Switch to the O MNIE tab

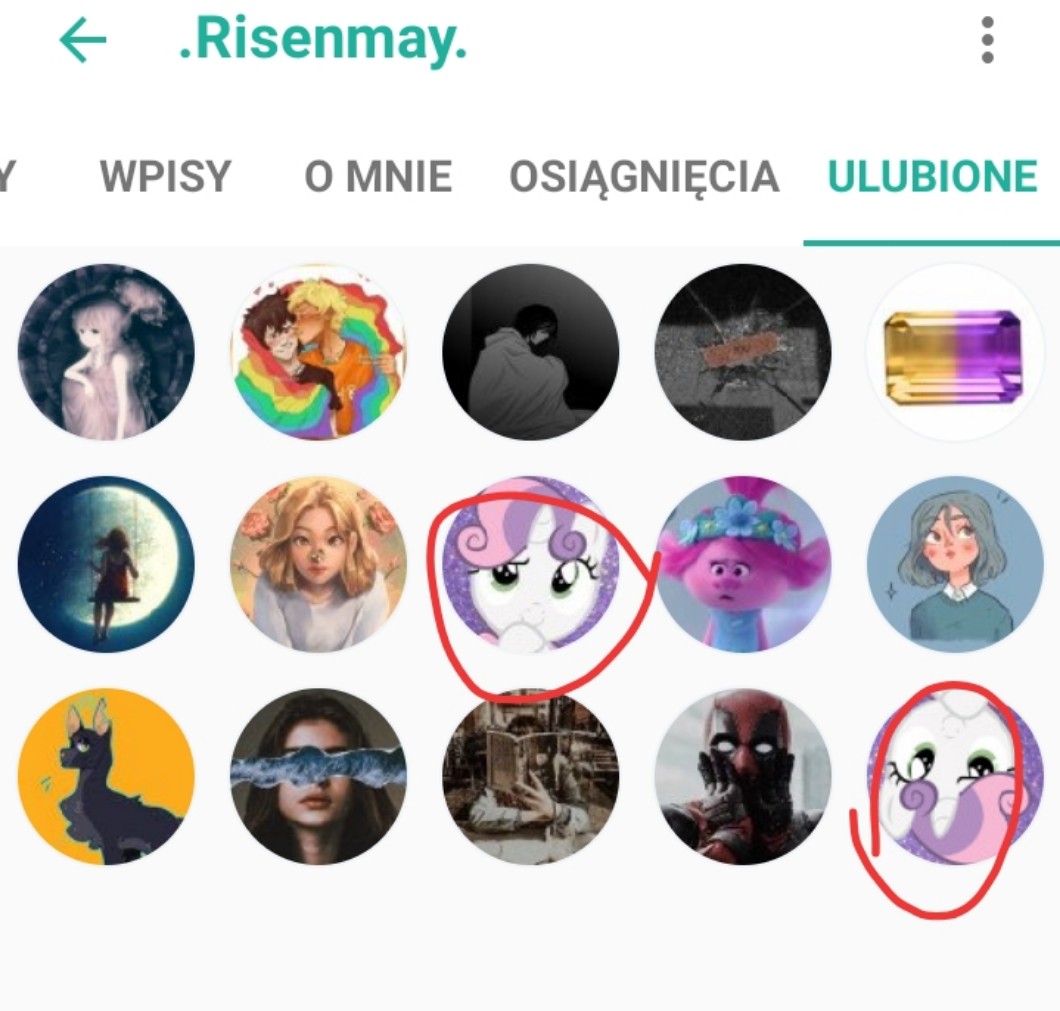378,177
